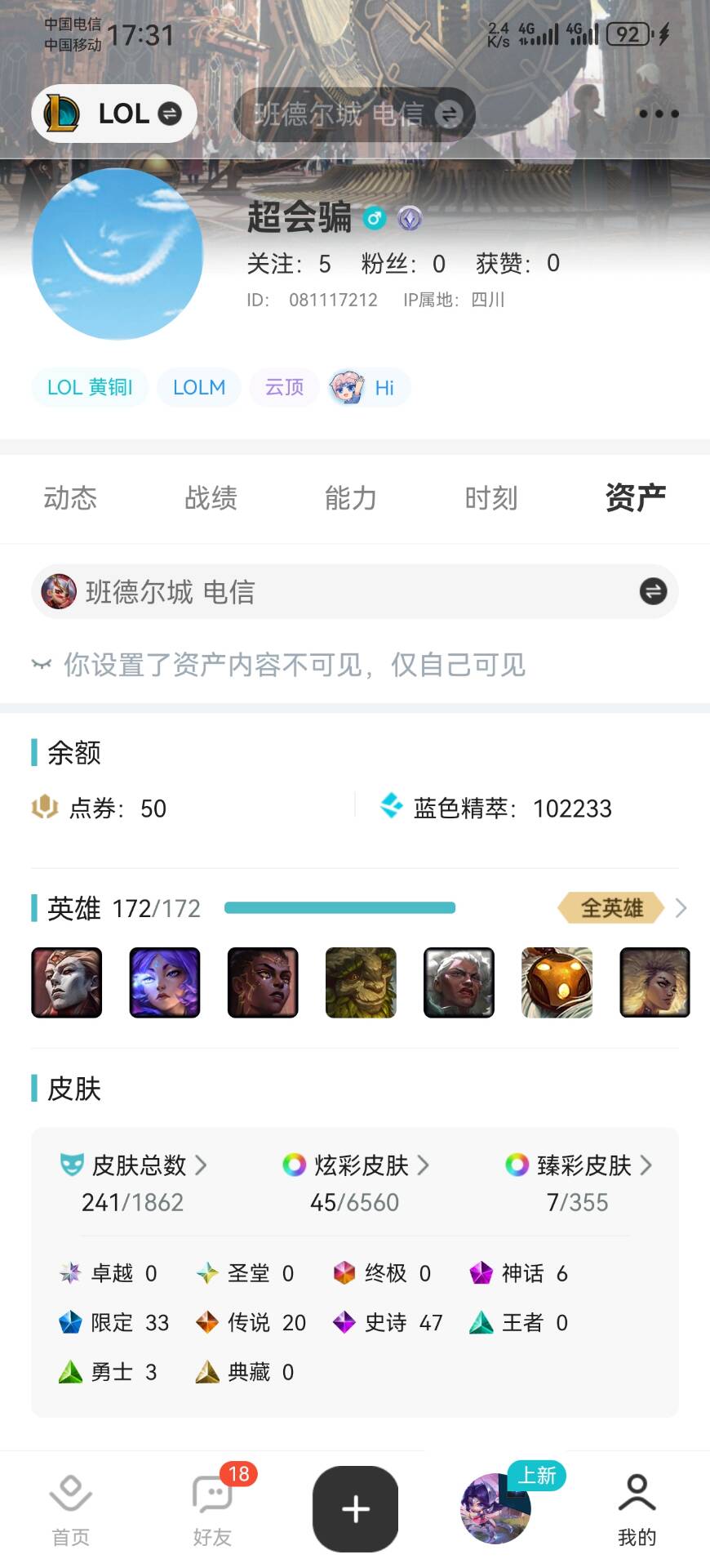Create a new post with plus button

(355, 1508)
